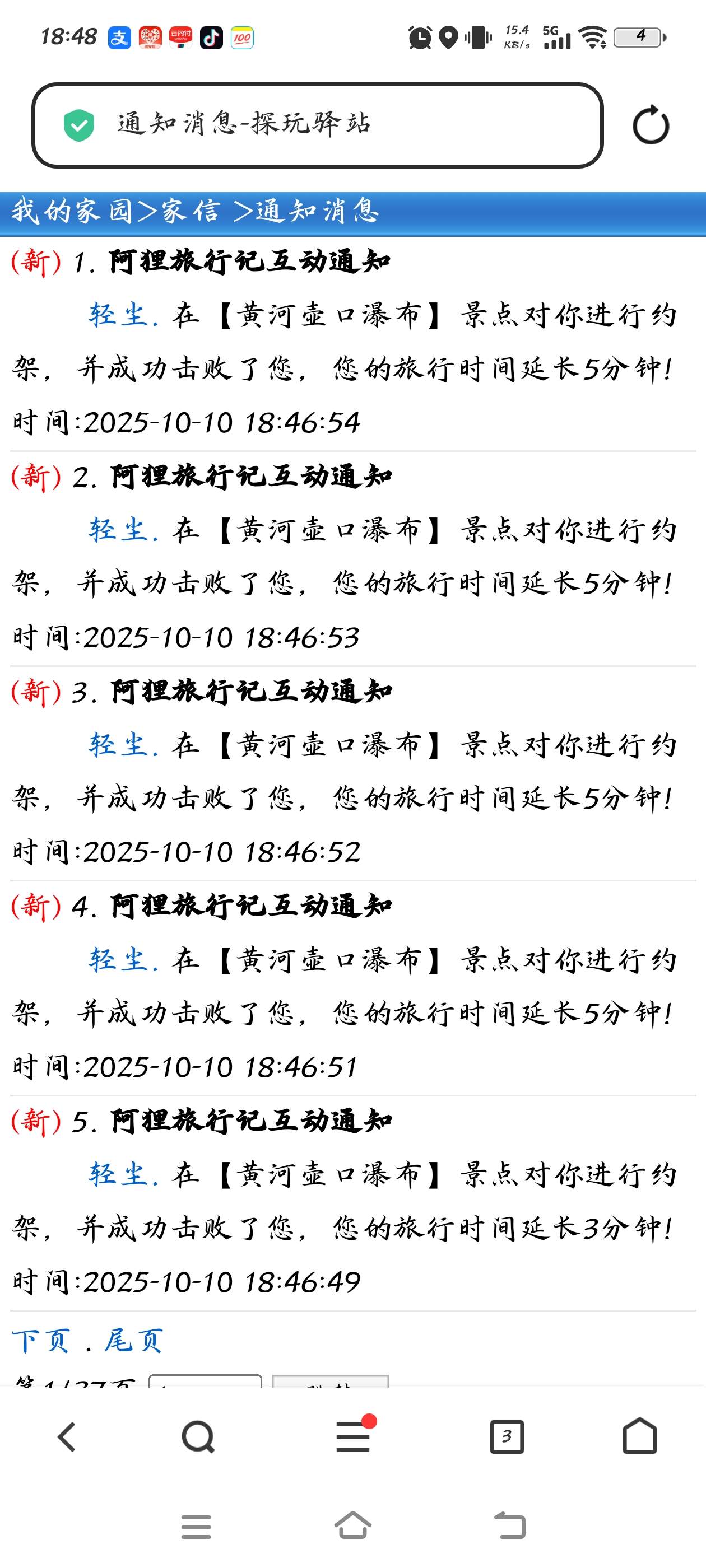Open the browser search magnifier
706x1568 pixels.
(x=198, y=1437)
